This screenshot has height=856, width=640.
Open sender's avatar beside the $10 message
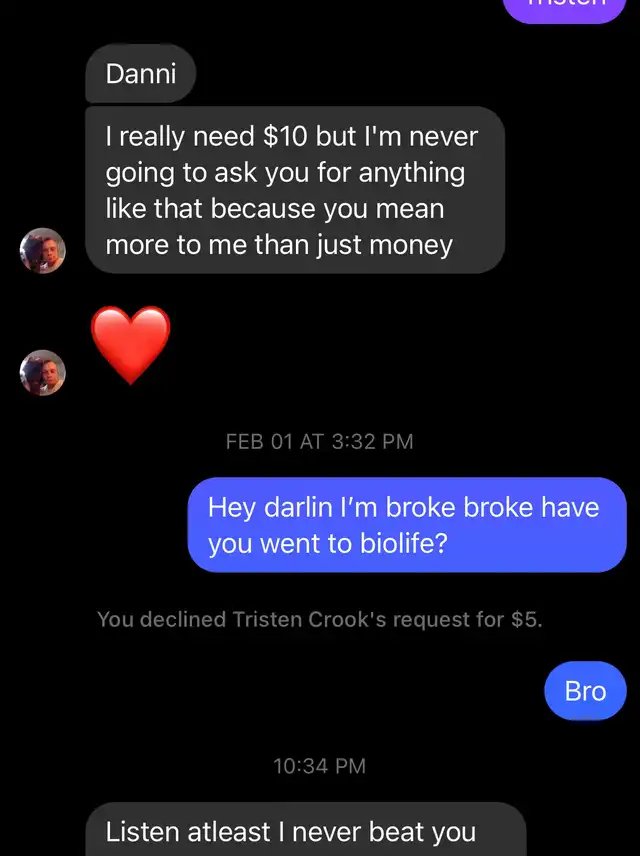[x=43, y=250]
